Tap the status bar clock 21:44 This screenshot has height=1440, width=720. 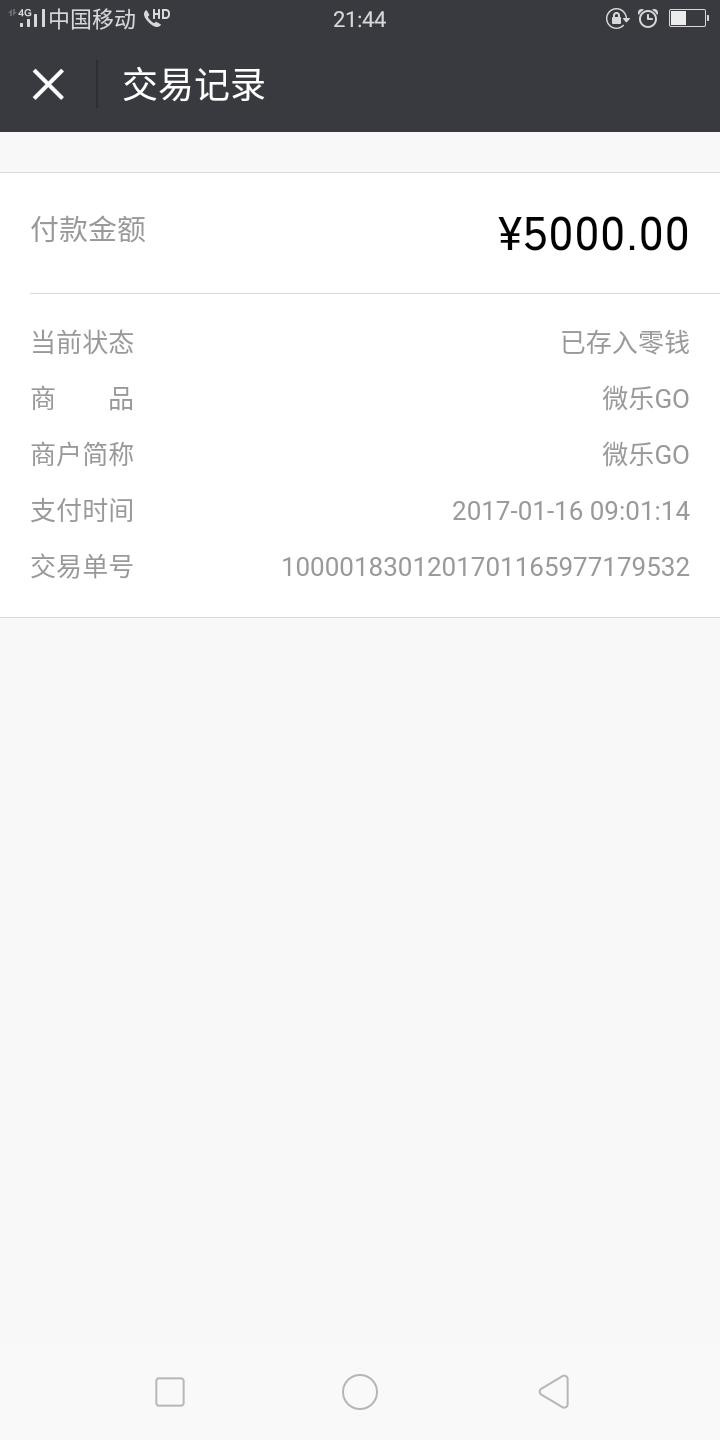[360, 18]
